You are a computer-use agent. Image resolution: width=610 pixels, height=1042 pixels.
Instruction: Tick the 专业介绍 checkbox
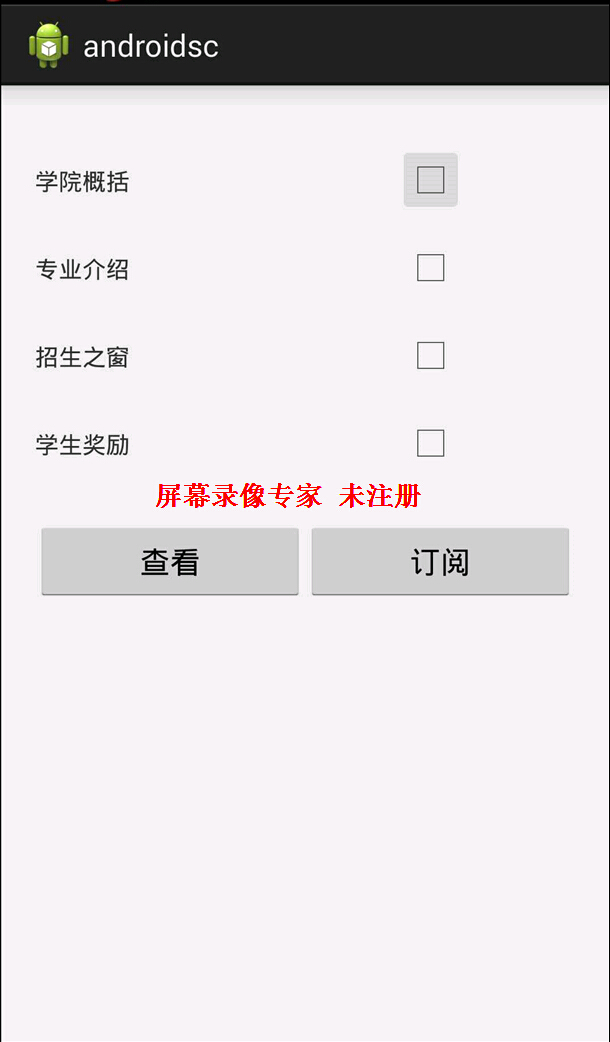(x=431, y=268)
